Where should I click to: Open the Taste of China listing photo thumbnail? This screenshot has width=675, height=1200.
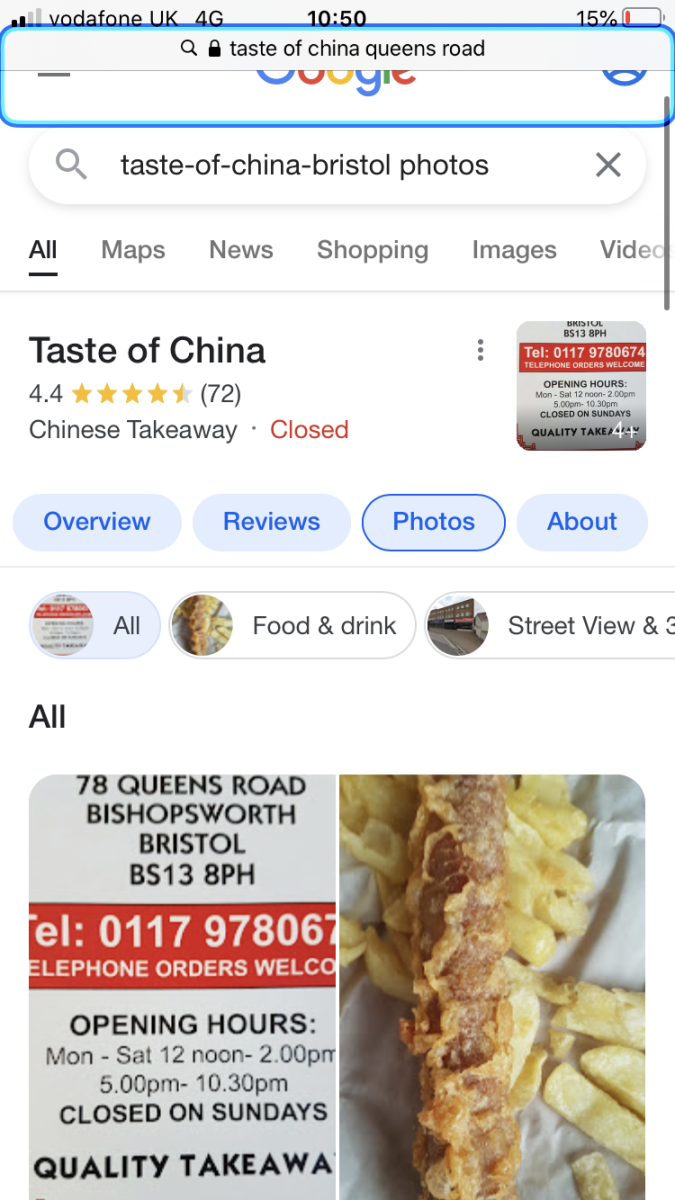pyautogui.click(x=581, y=386)
